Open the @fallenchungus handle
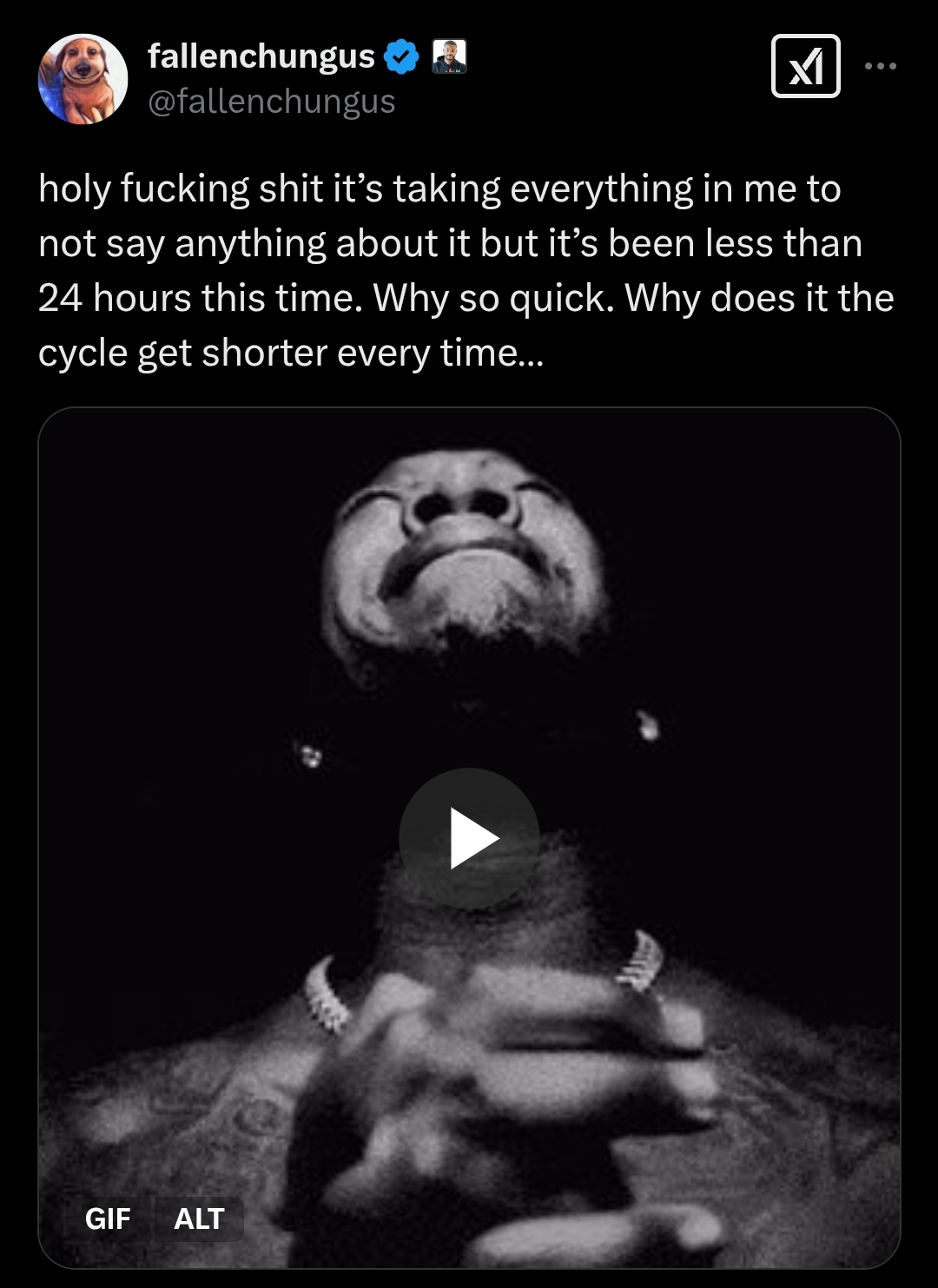 271,102
